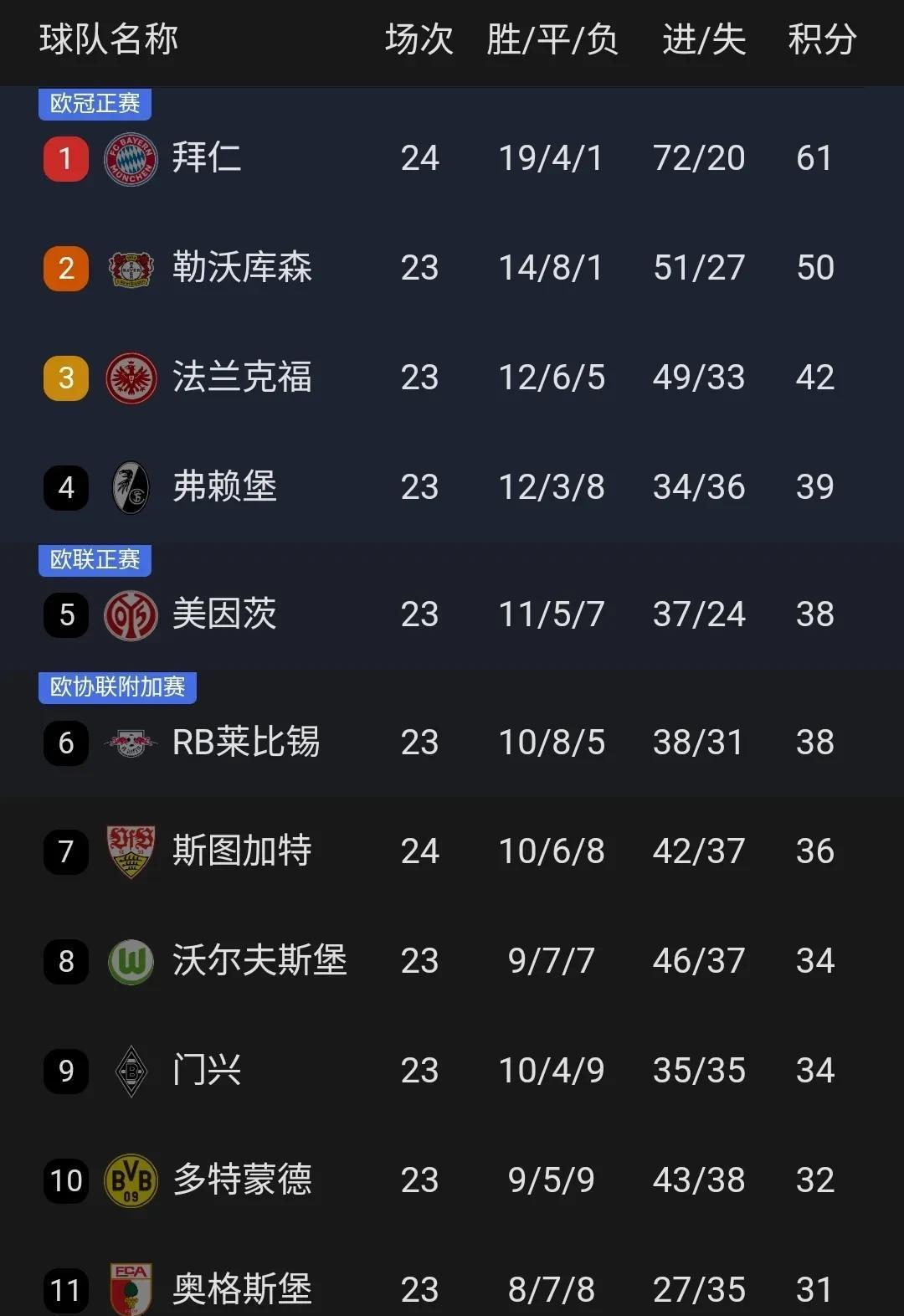
Task: Select the Wolfsburg club logo
Action: tap(131, 961)
